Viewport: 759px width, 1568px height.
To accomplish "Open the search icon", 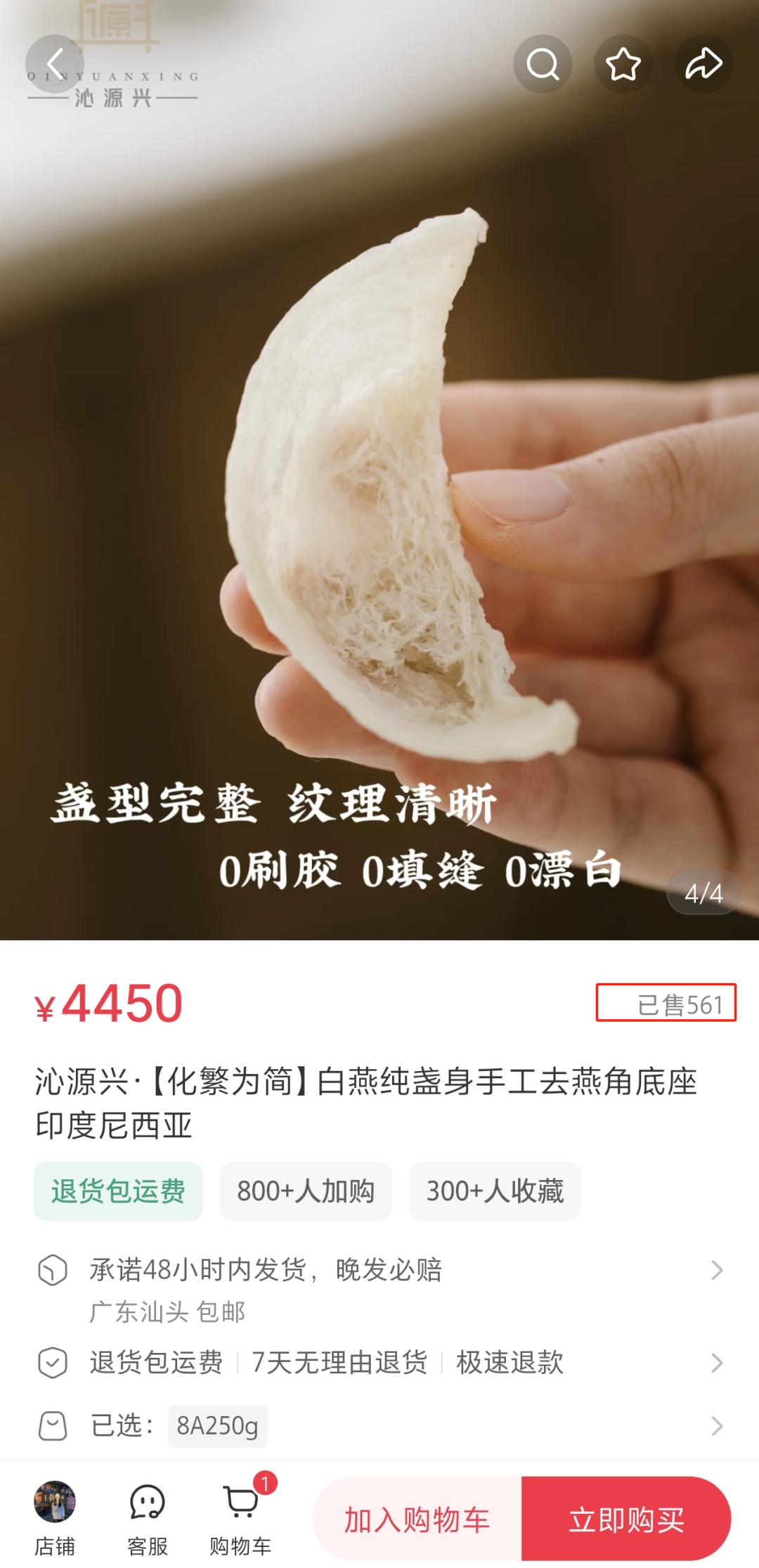I will [542, 64].
